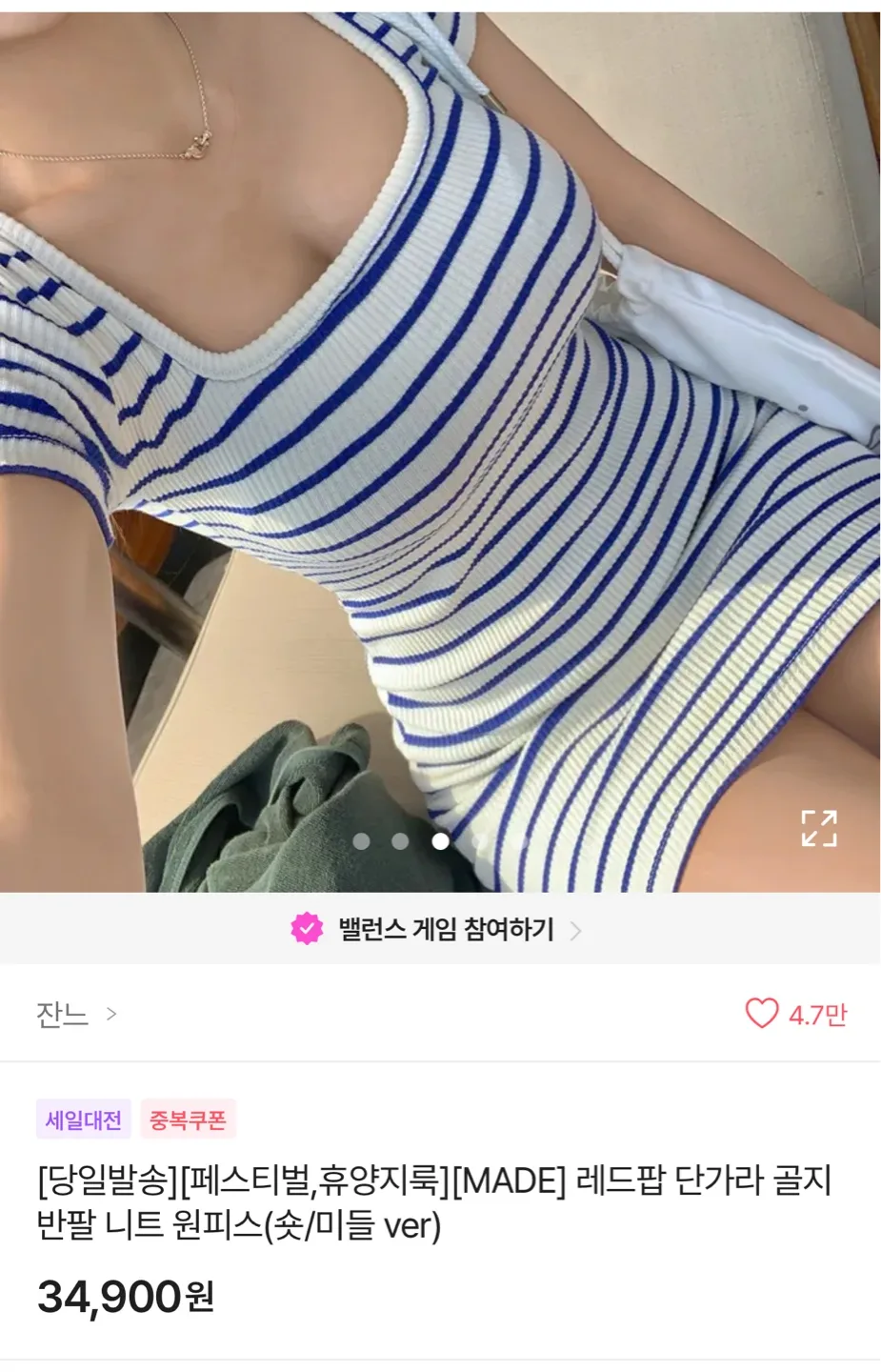Like this product with the heart icon

[761, 1013]
